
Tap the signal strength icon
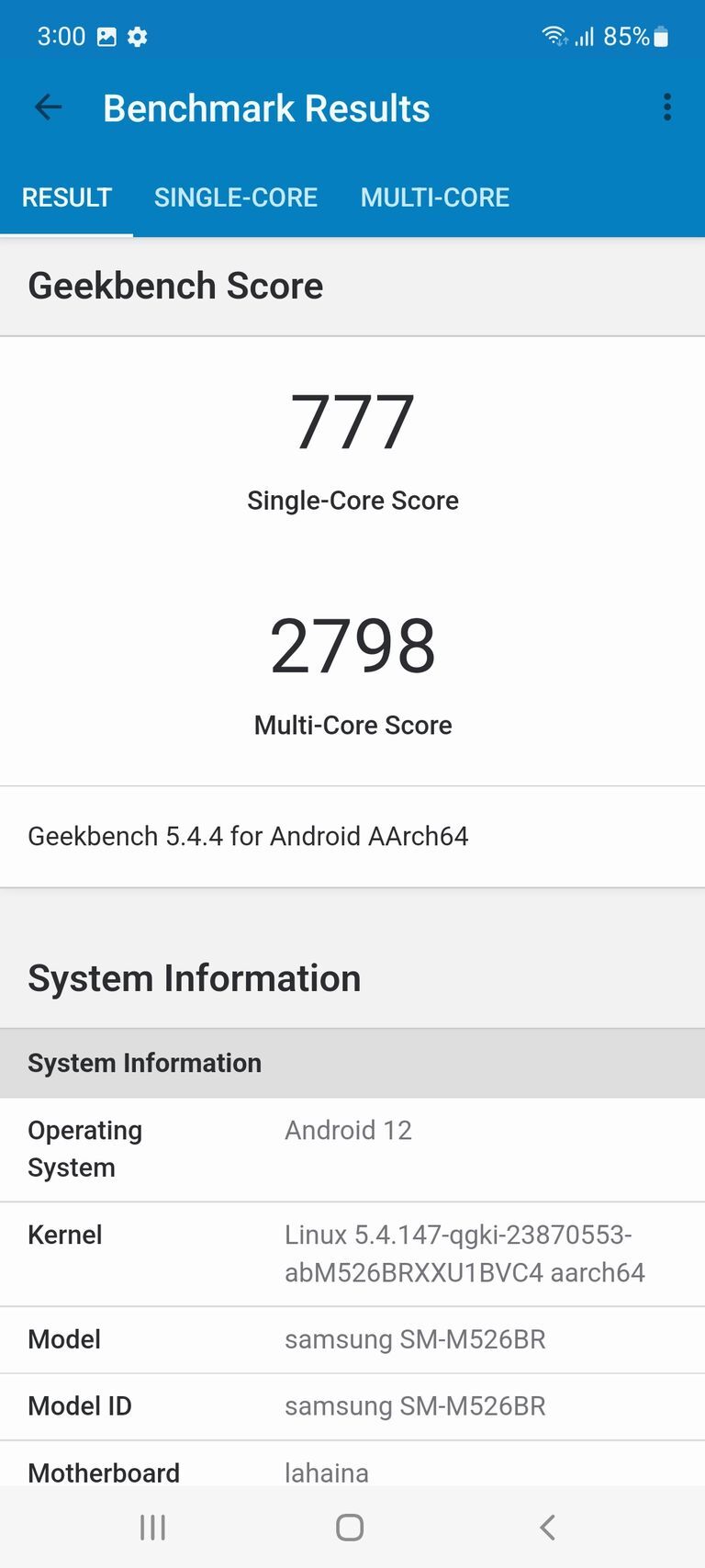586,37
